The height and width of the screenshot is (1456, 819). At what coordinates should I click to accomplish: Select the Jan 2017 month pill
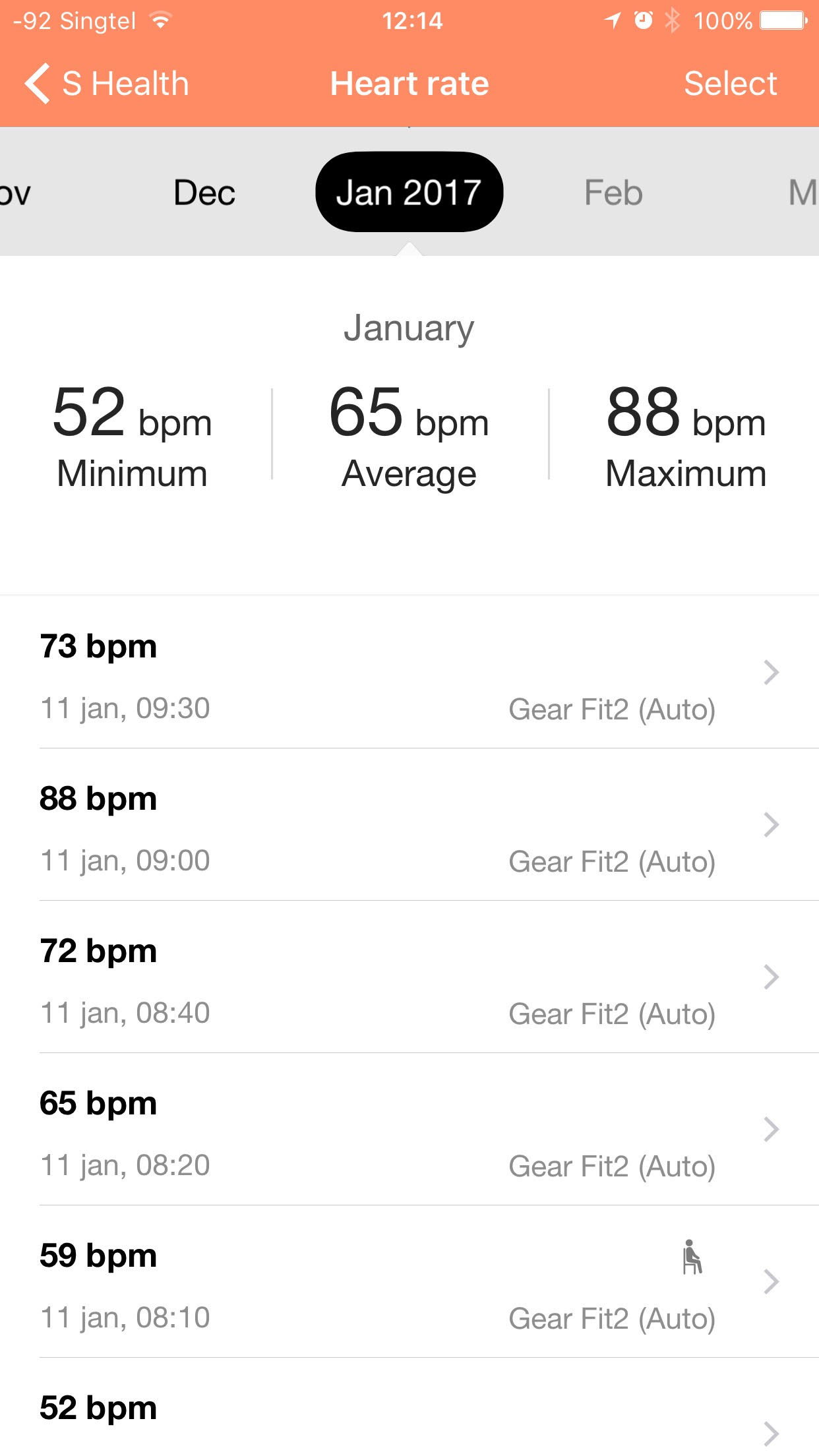tap(408, 191)
